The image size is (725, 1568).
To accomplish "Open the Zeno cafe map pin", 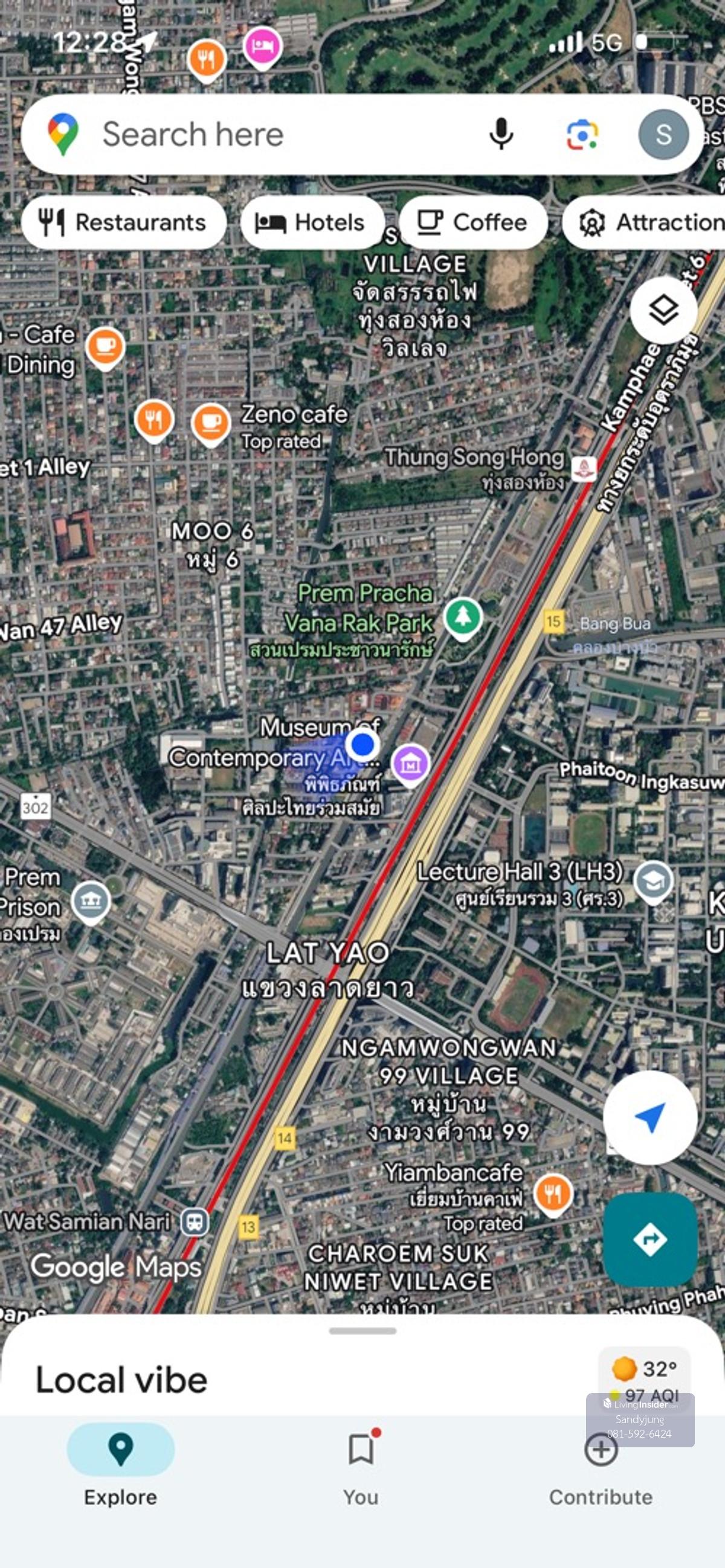I will (x=211, y=423).
